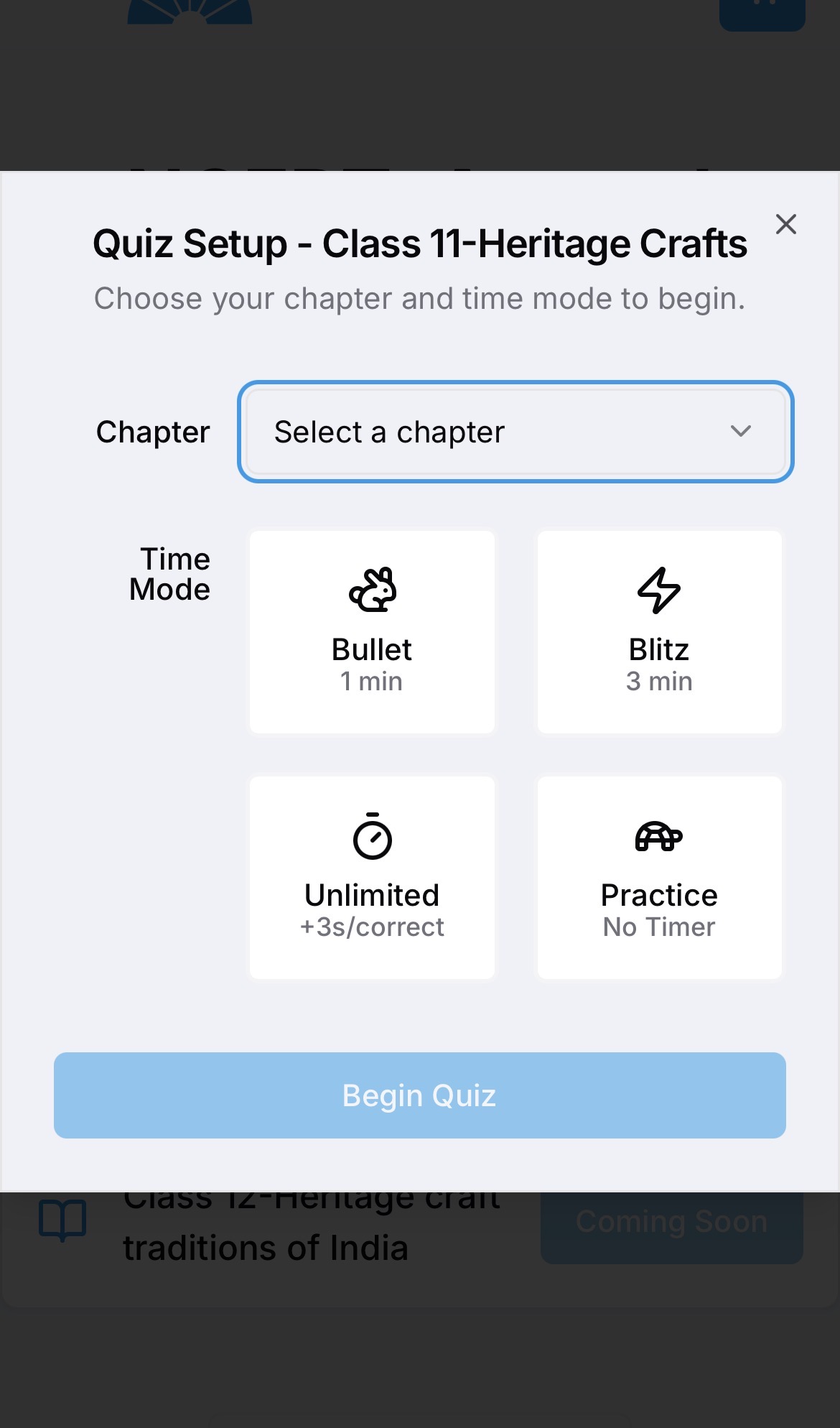The image size is (840, 1428).
Task: Close the Quiz Setup dialog
Action: click(785, 224)
